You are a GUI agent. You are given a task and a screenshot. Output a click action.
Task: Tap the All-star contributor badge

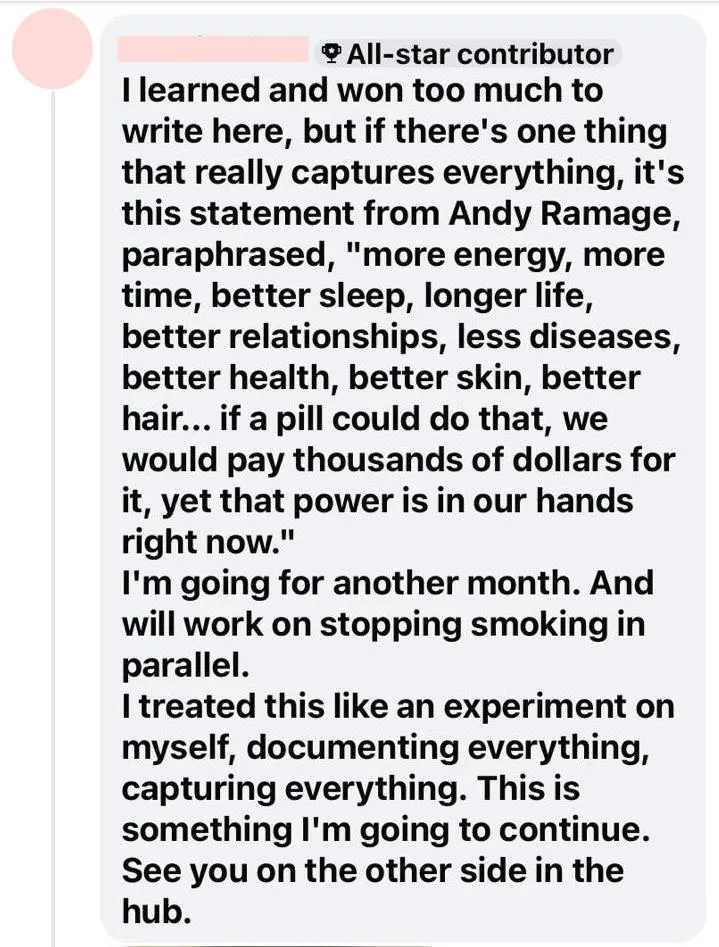tap(467, 54)
